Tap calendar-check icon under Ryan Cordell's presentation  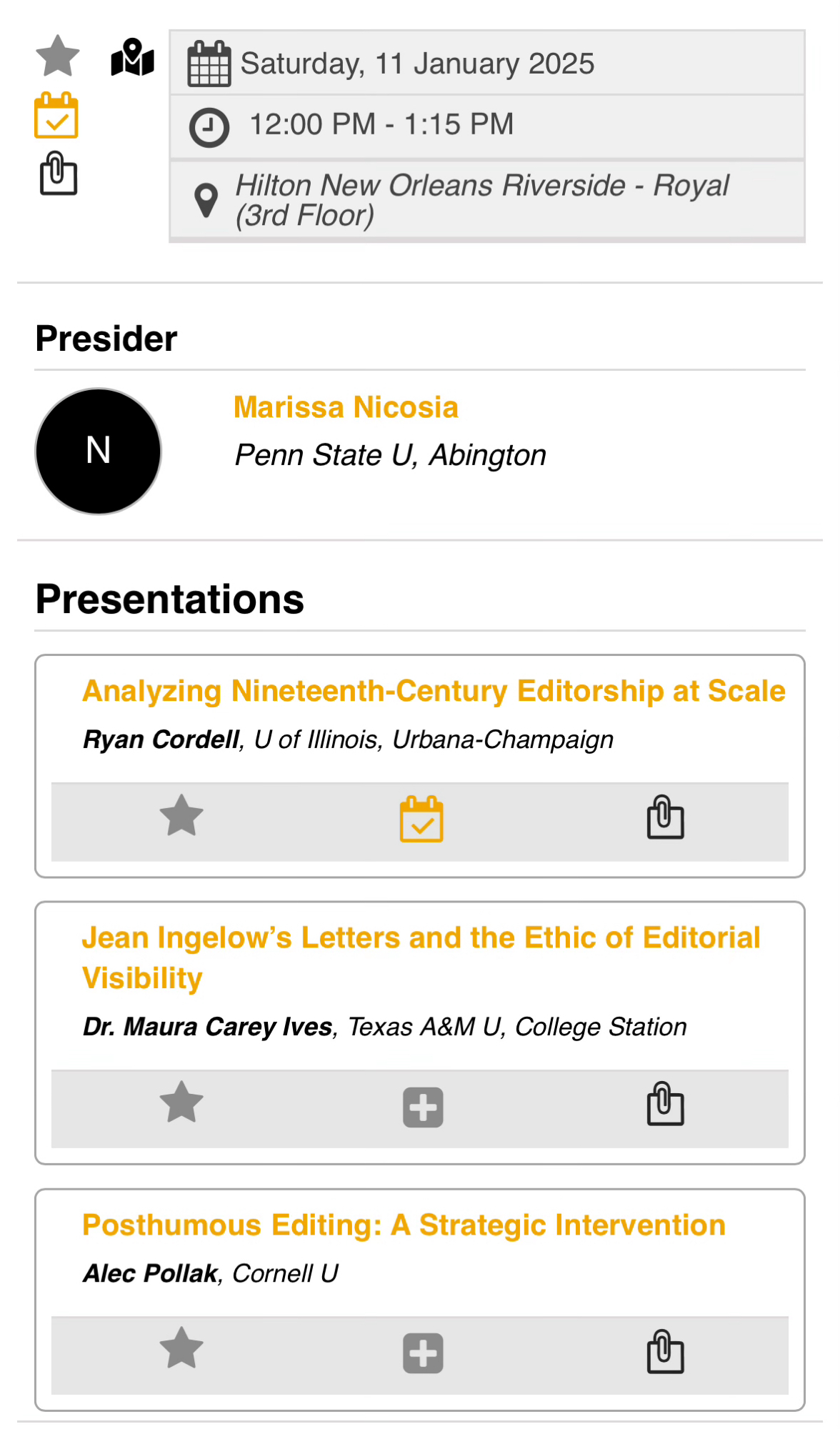pyautogui.click(x=421, y=819)
